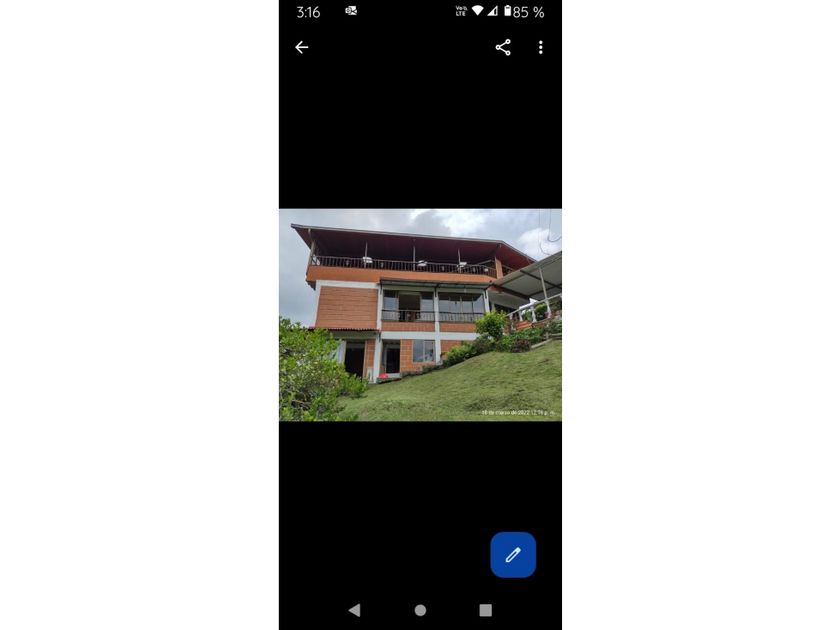
Task: Open the three-dot overflow menu
Action: (541, 48)
